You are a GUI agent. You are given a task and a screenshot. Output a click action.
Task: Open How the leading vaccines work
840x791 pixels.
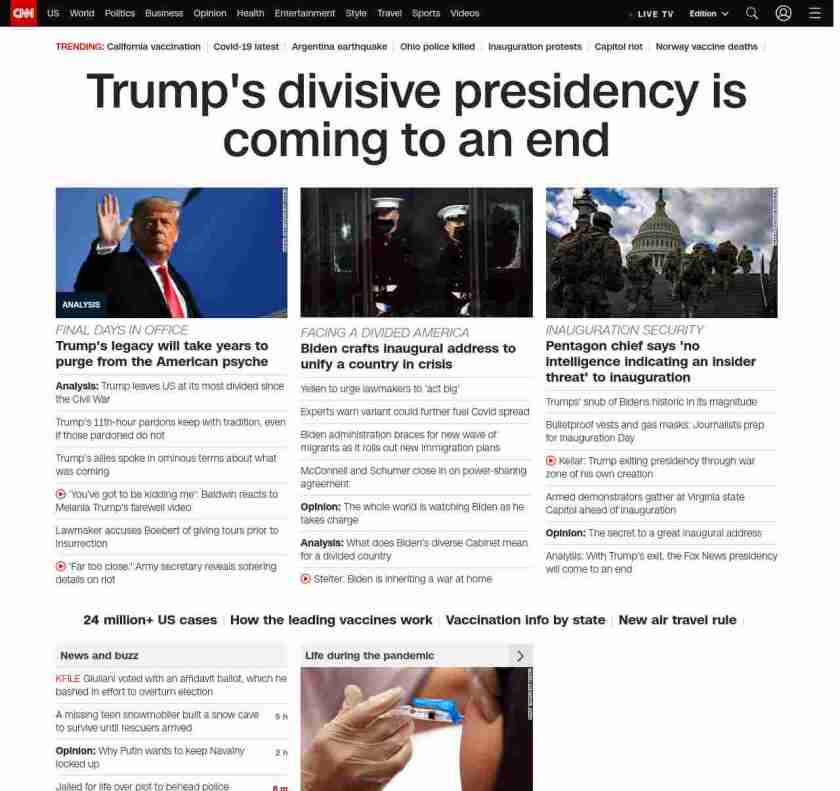coord(331,620)
